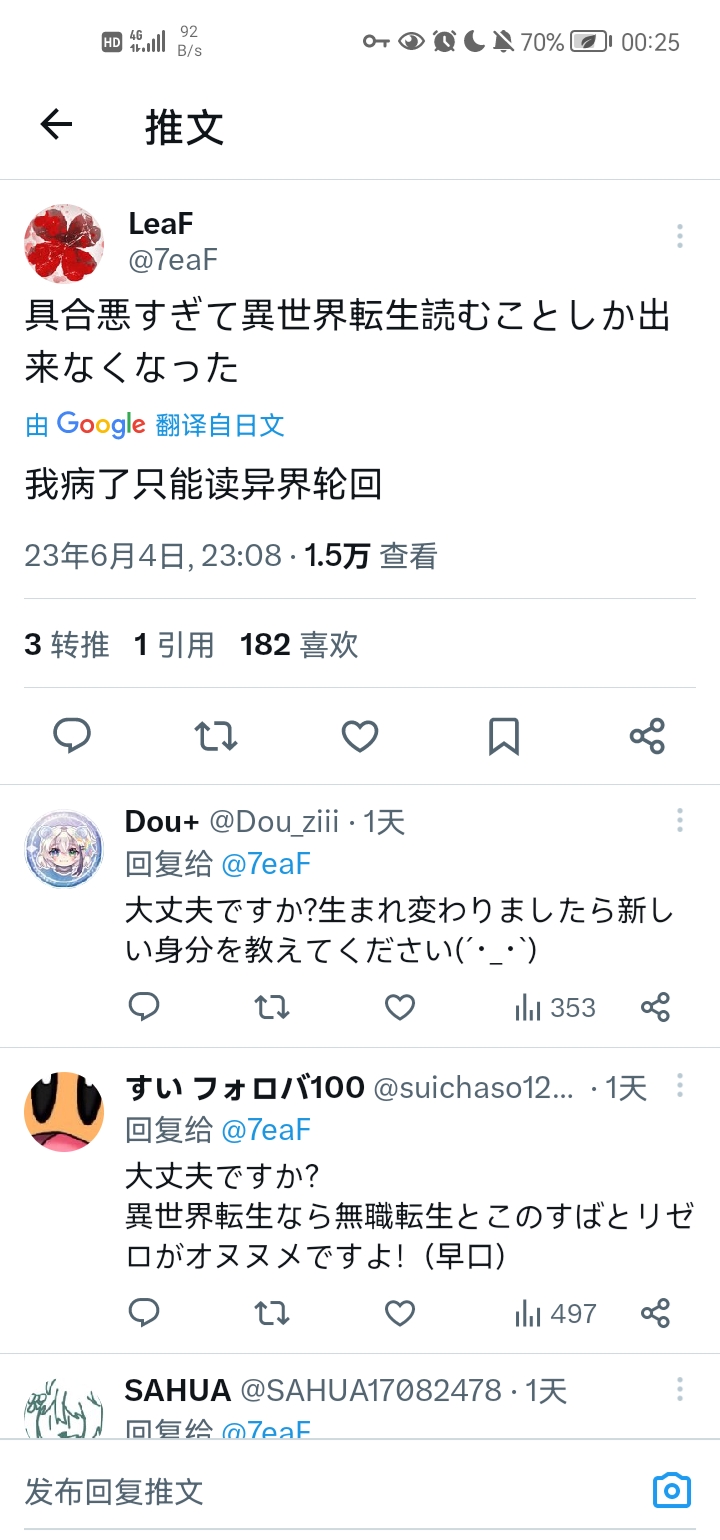
Task: Reply to LeaF's main tweet
Action: click(x=72, y=737)
